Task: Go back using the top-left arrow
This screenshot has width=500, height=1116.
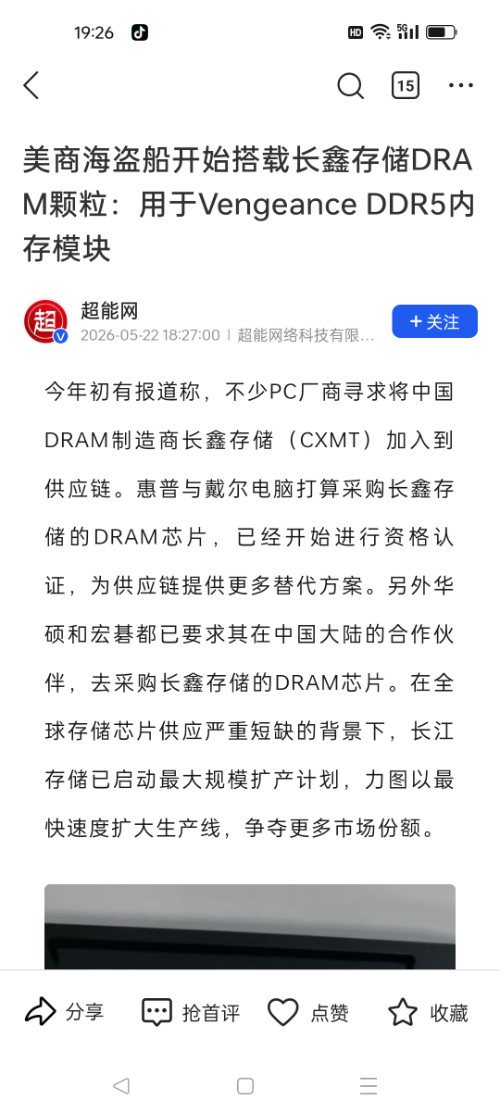Action: tap(31, 85)
